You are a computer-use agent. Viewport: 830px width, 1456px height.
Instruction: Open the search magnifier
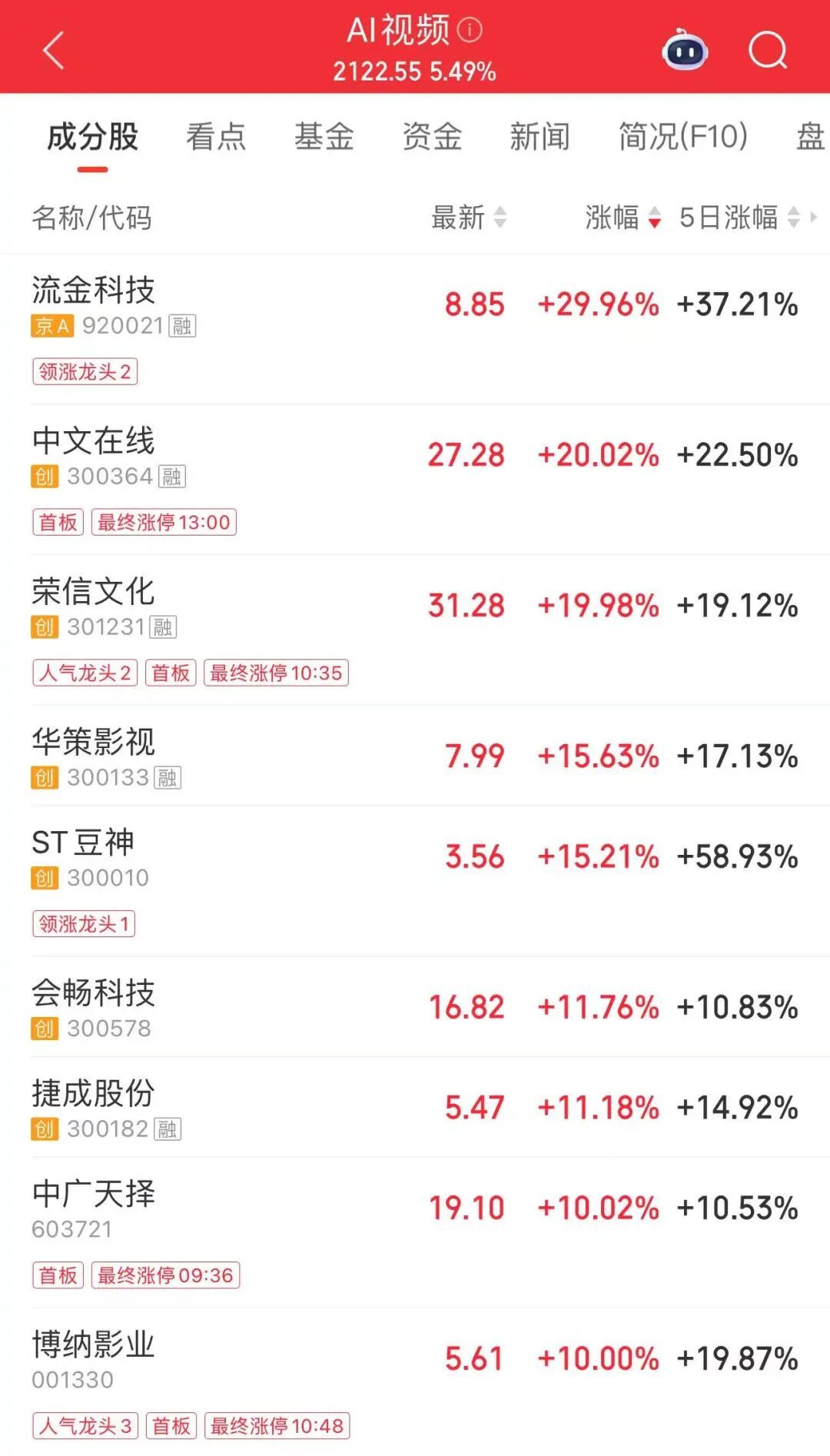pyautogui.click(x=768, y=51)
